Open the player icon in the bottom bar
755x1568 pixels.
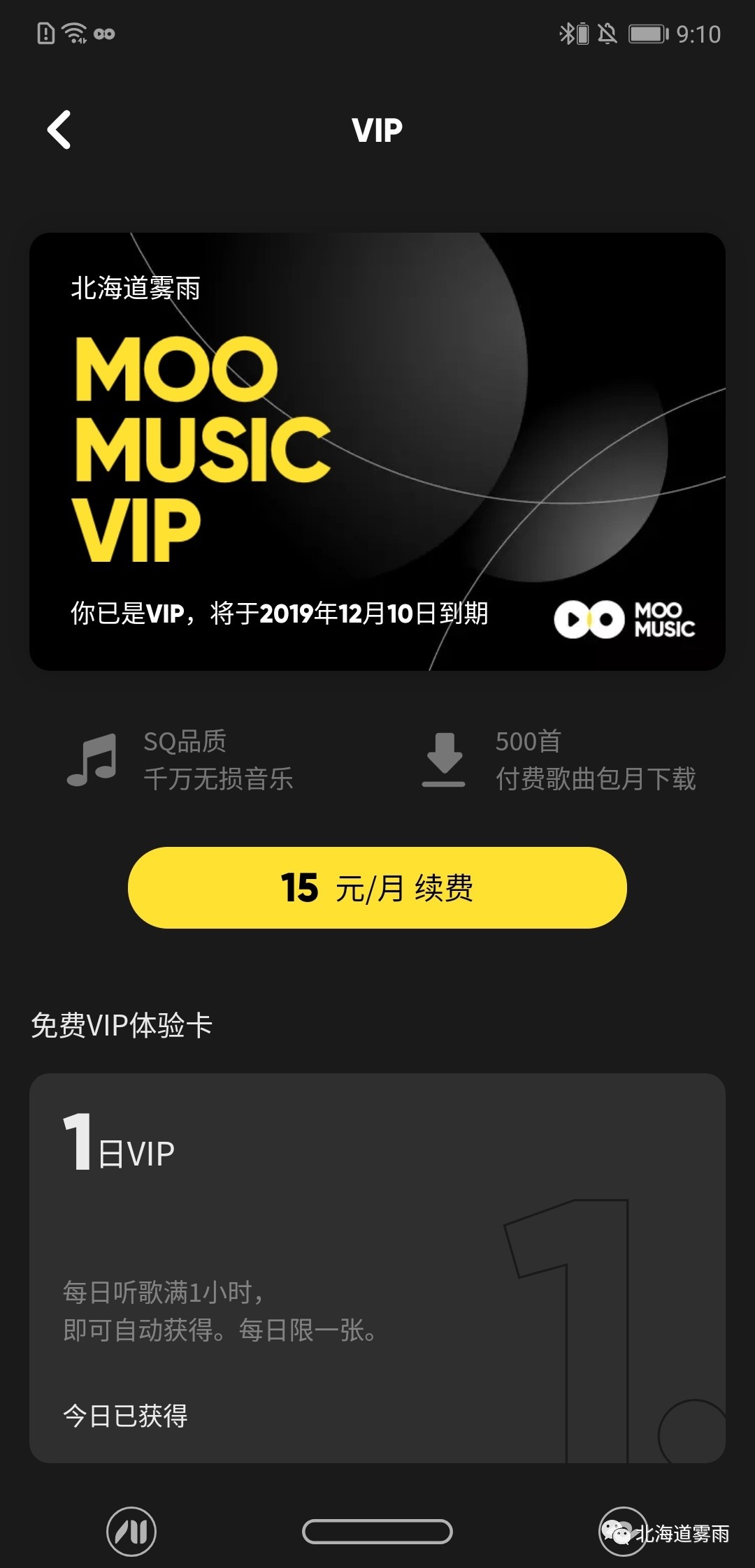[131, 1532]
